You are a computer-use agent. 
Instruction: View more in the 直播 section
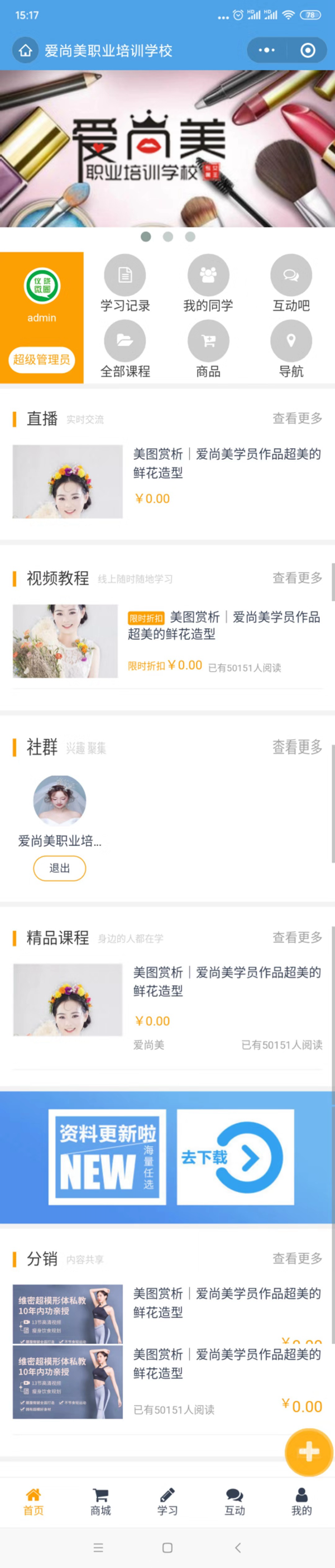pyautogui.click(x=296, y=418)
